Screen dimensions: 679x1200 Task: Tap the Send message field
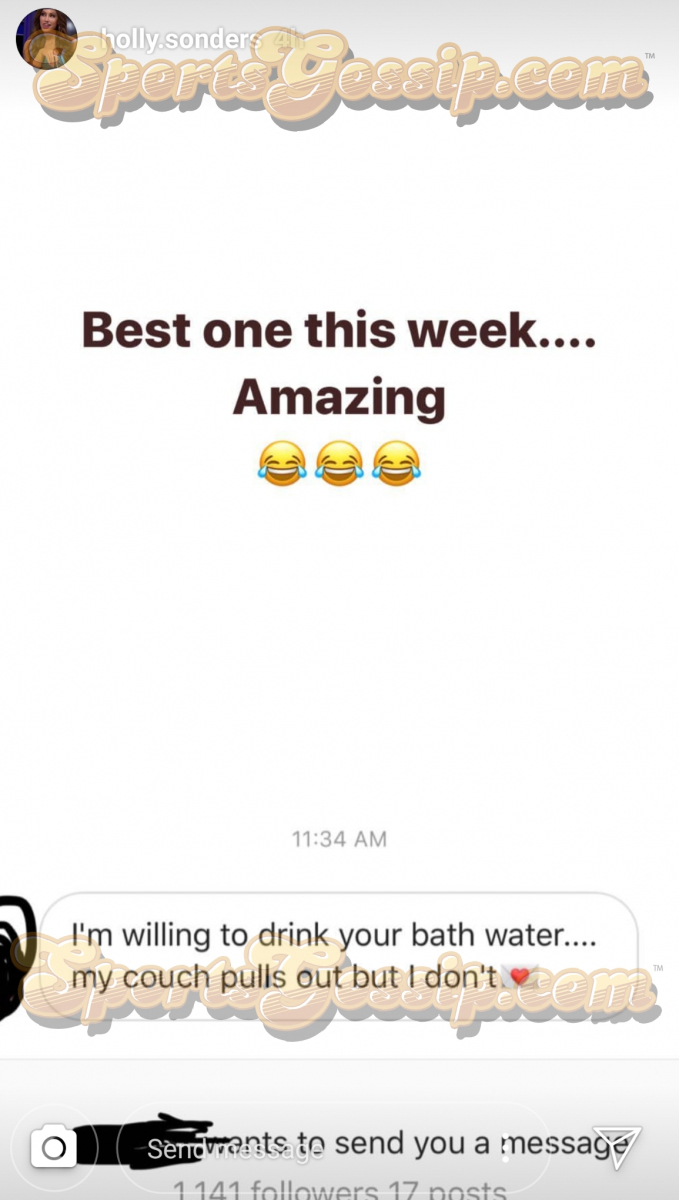coord(236,1150)
